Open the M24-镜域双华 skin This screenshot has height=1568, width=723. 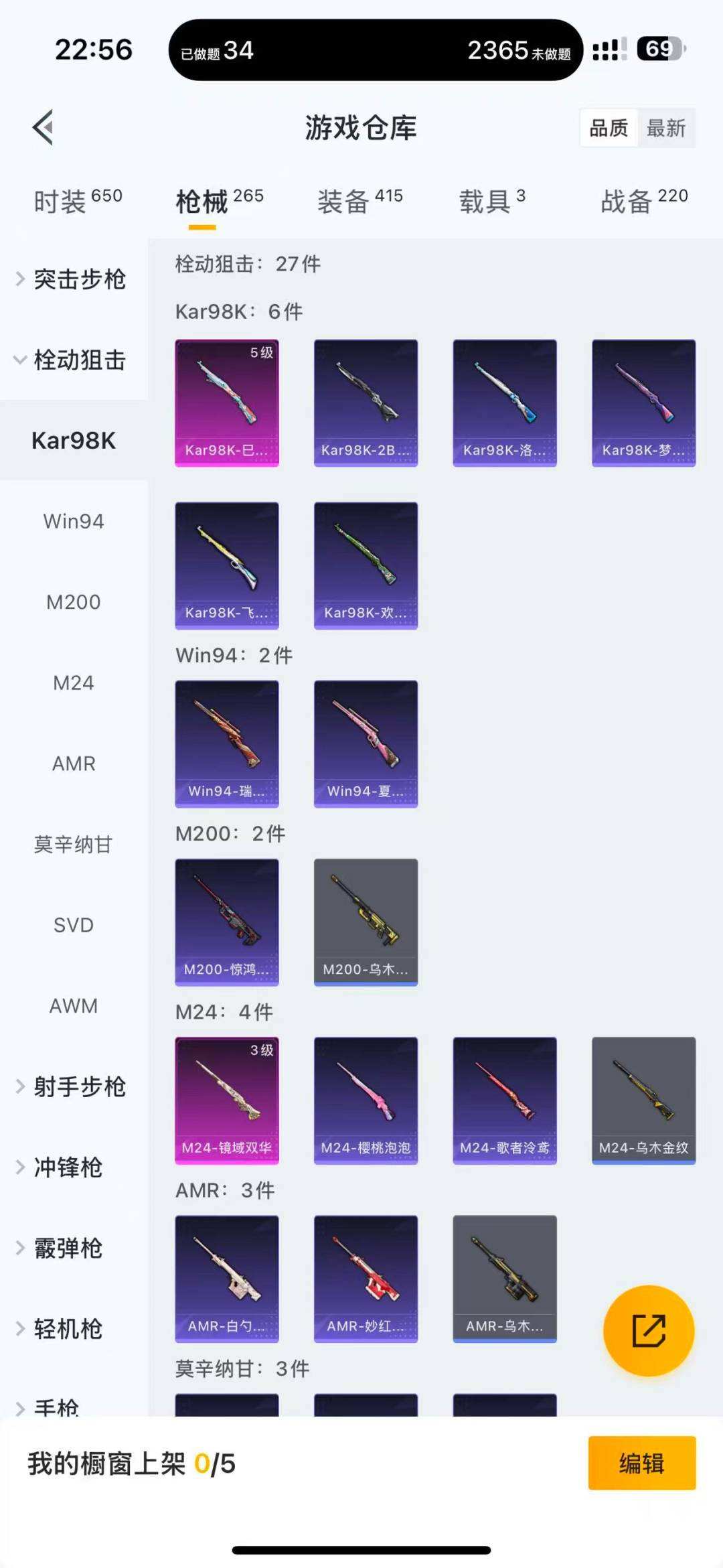[227, 1100]
